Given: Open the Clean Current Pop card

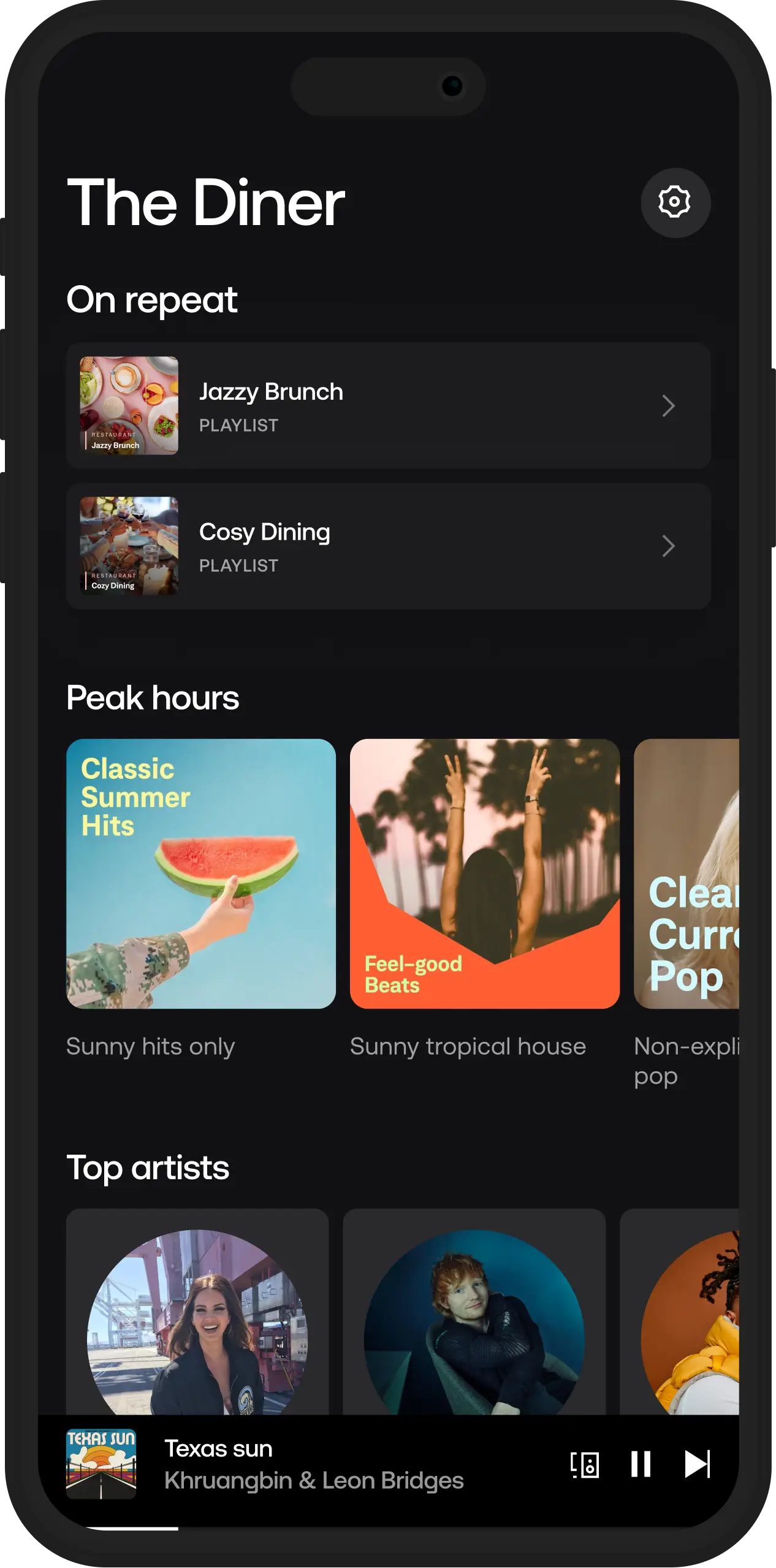Looking at the screenshot, I should 688,873.
